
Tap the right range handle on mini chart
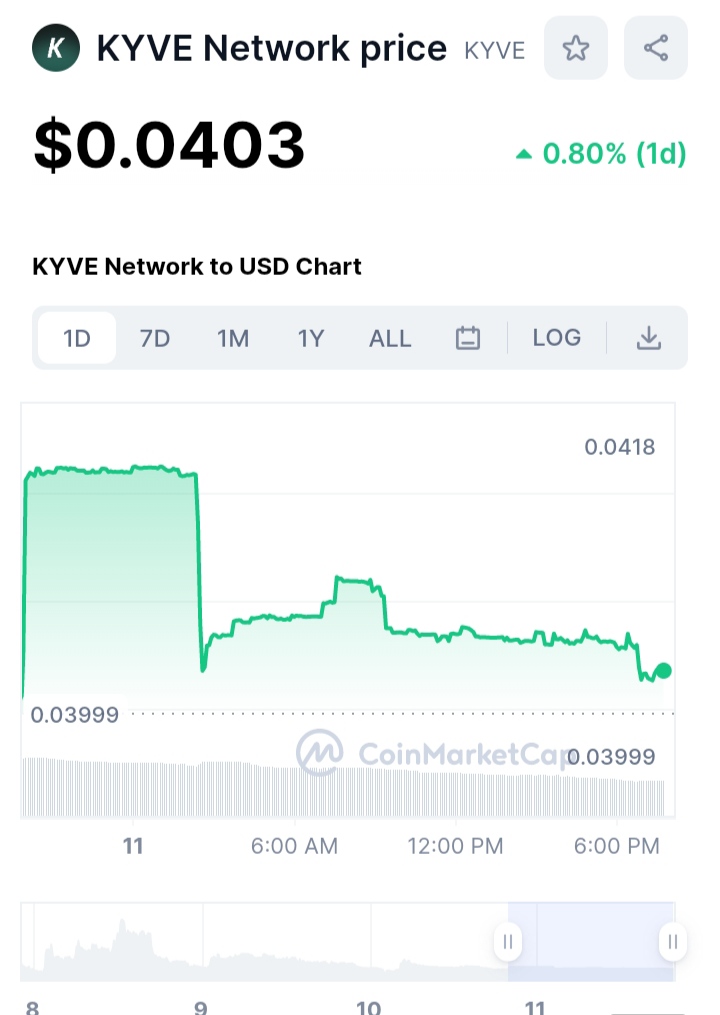pos(672,941)
